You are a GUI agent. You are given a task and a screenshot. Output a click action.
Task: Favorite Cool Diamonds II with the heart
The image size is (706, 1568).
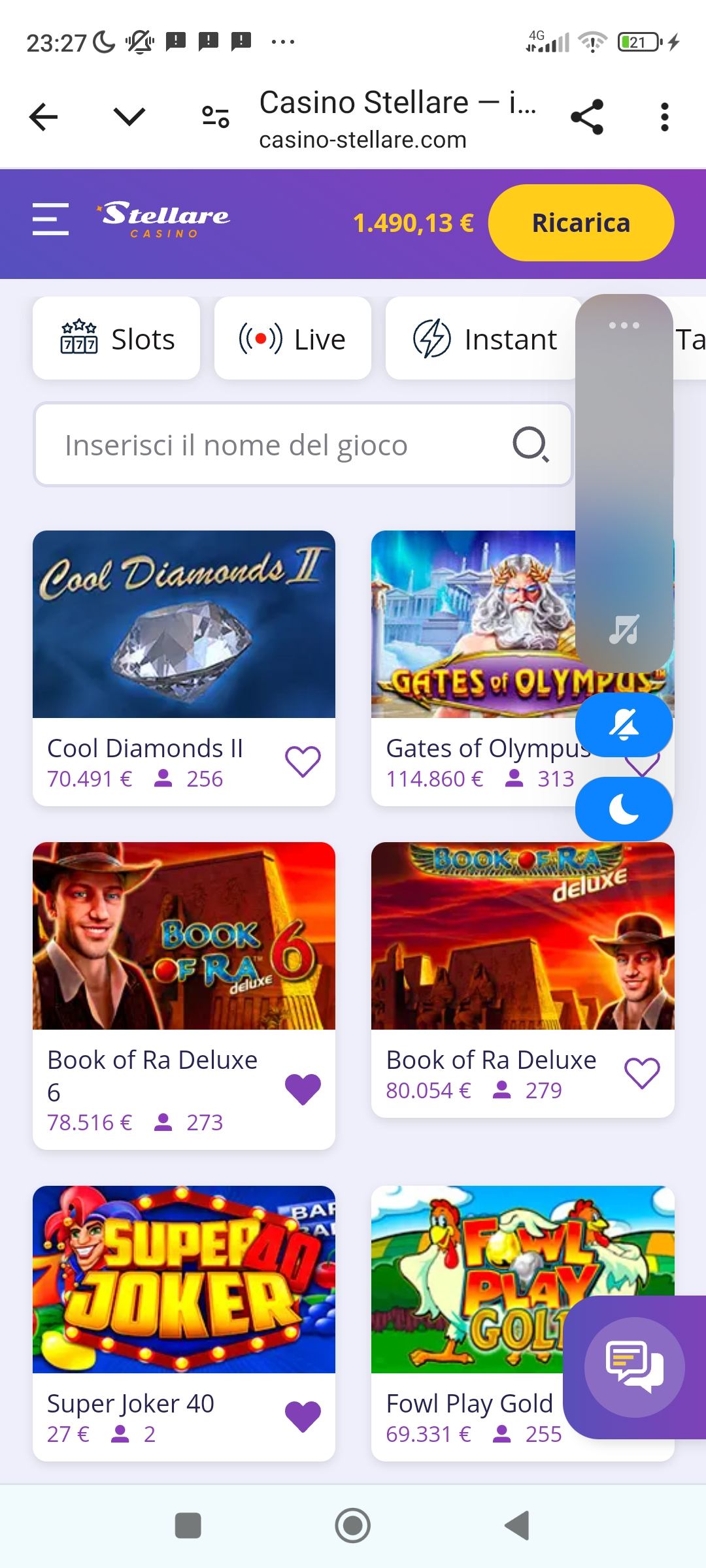303,762
